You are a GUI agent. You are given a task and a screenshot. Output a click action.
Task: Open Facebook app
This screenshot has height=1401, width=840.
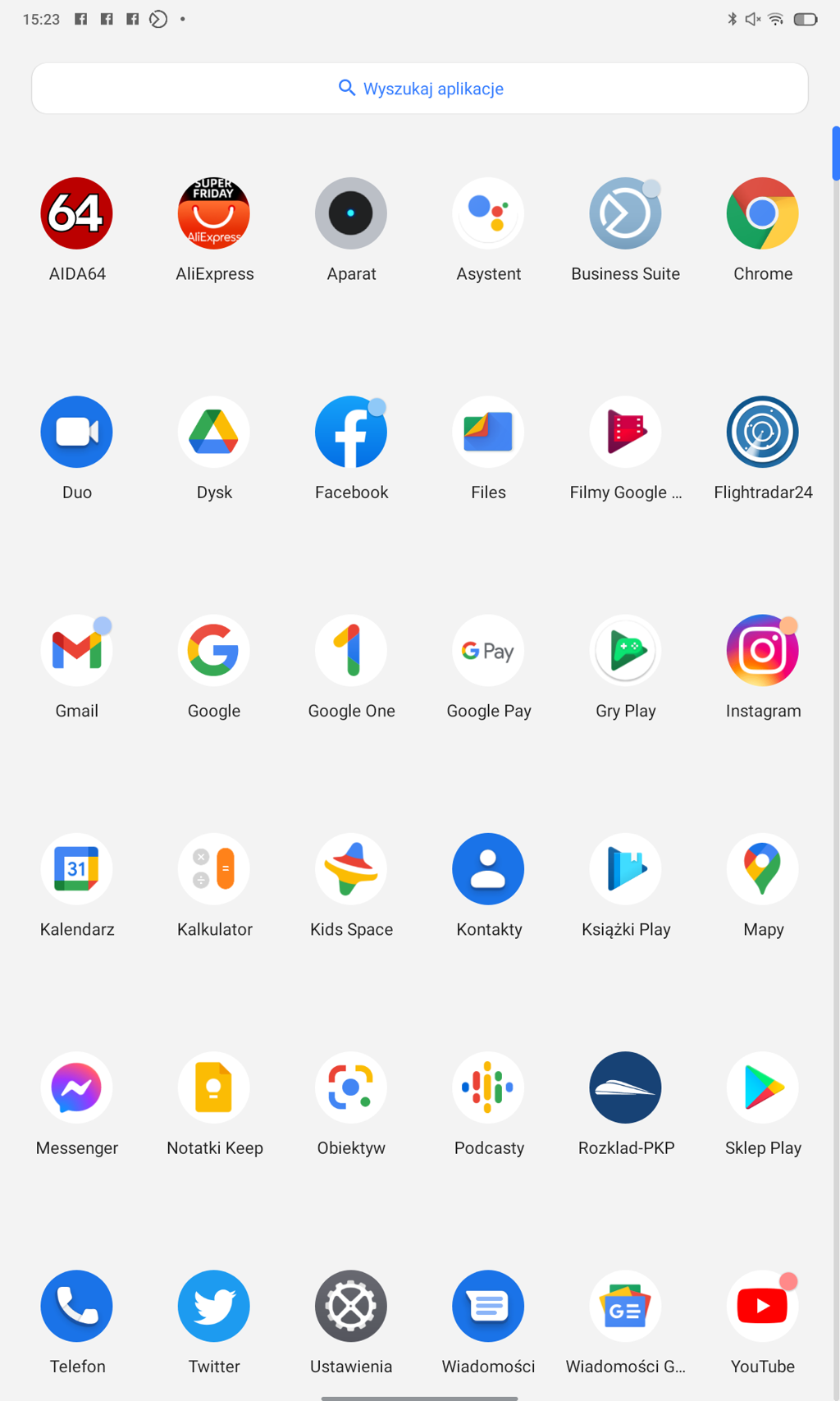pyautogui.click(x=351, y=433)
